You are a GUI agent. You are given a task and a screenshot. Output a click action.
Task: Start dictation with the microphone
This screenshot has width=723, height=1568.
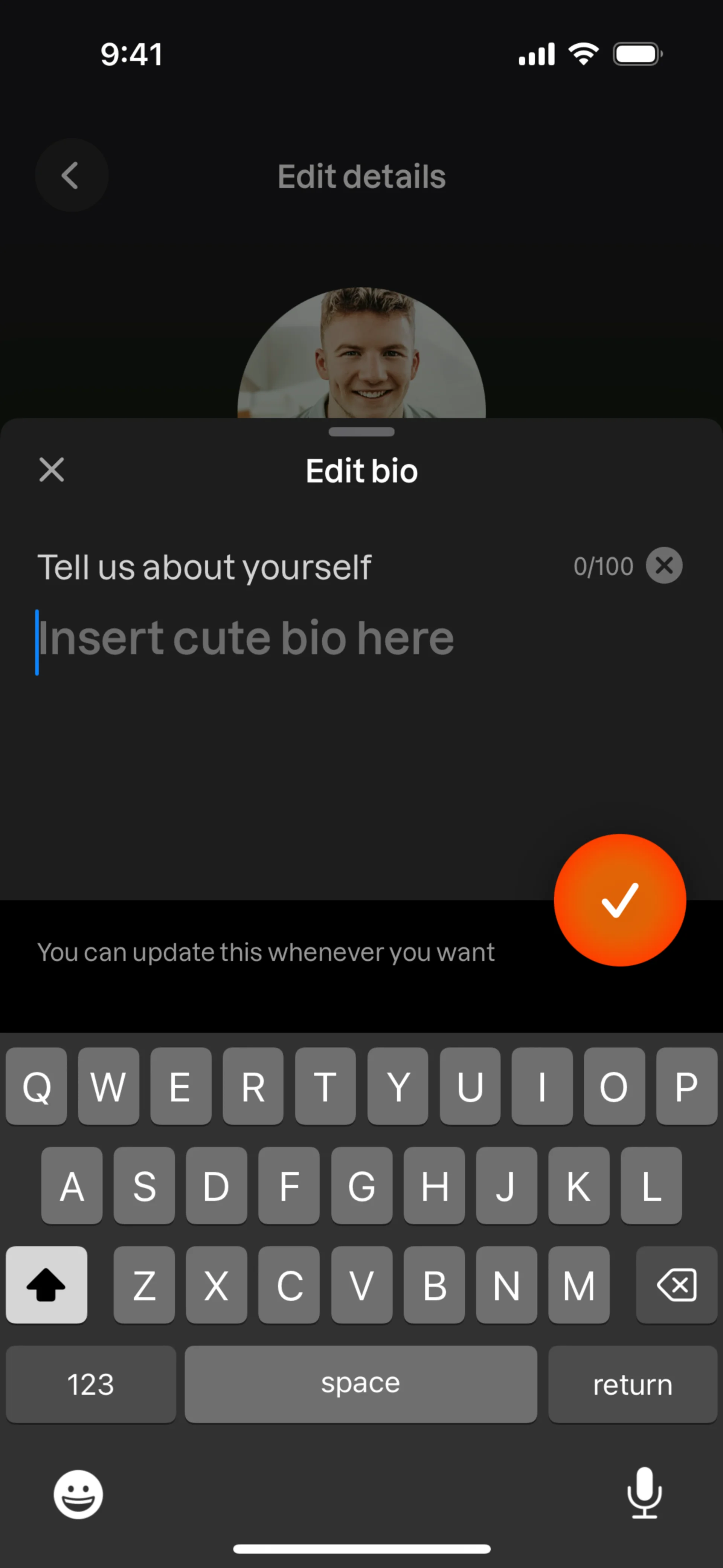click(x=644, y=1493)
